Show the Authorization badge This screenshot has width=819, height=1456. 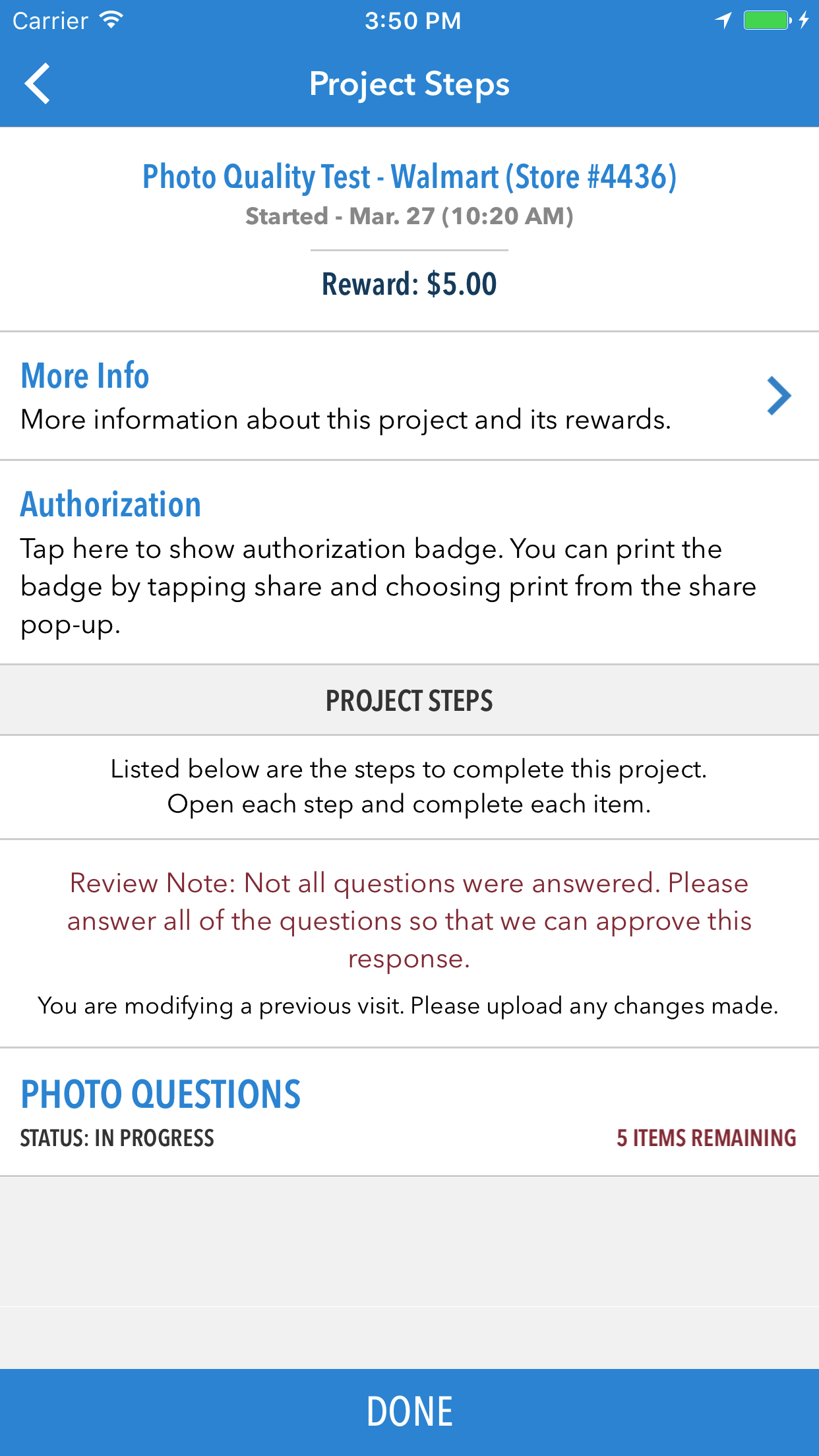pyautogui.click(x=409, y=562)
